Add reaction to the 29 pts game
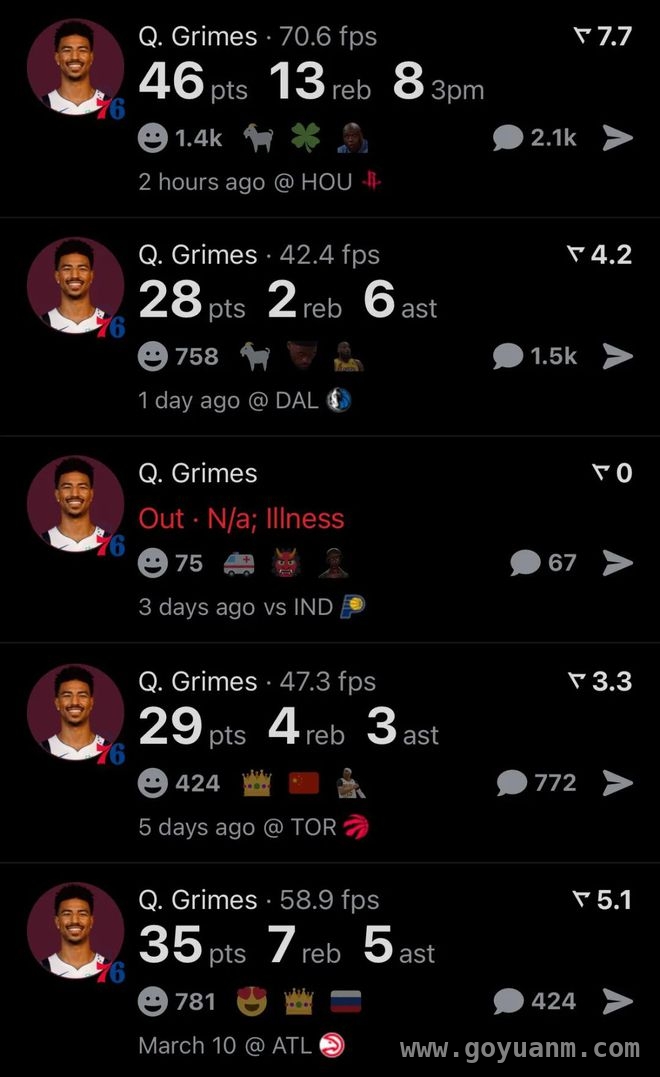 (152, 783)
